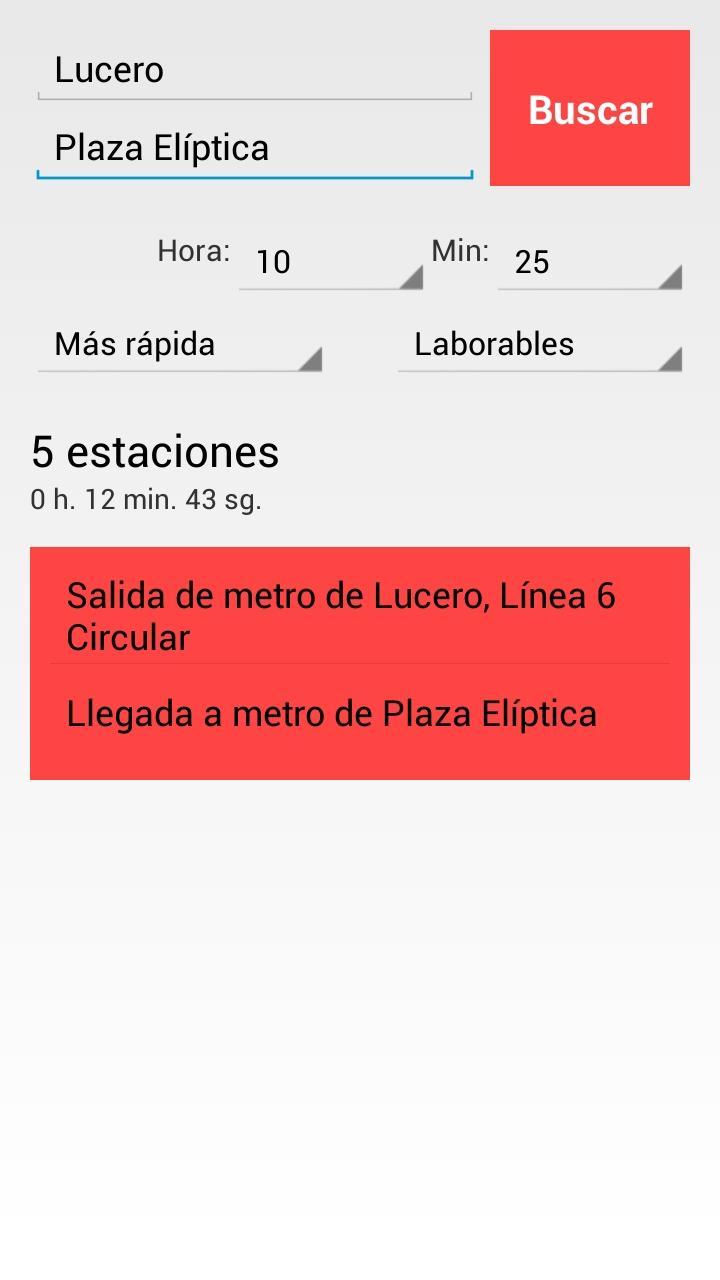
Task: Tap the origin station field showing Lucero
Action: tap(254, 71)
